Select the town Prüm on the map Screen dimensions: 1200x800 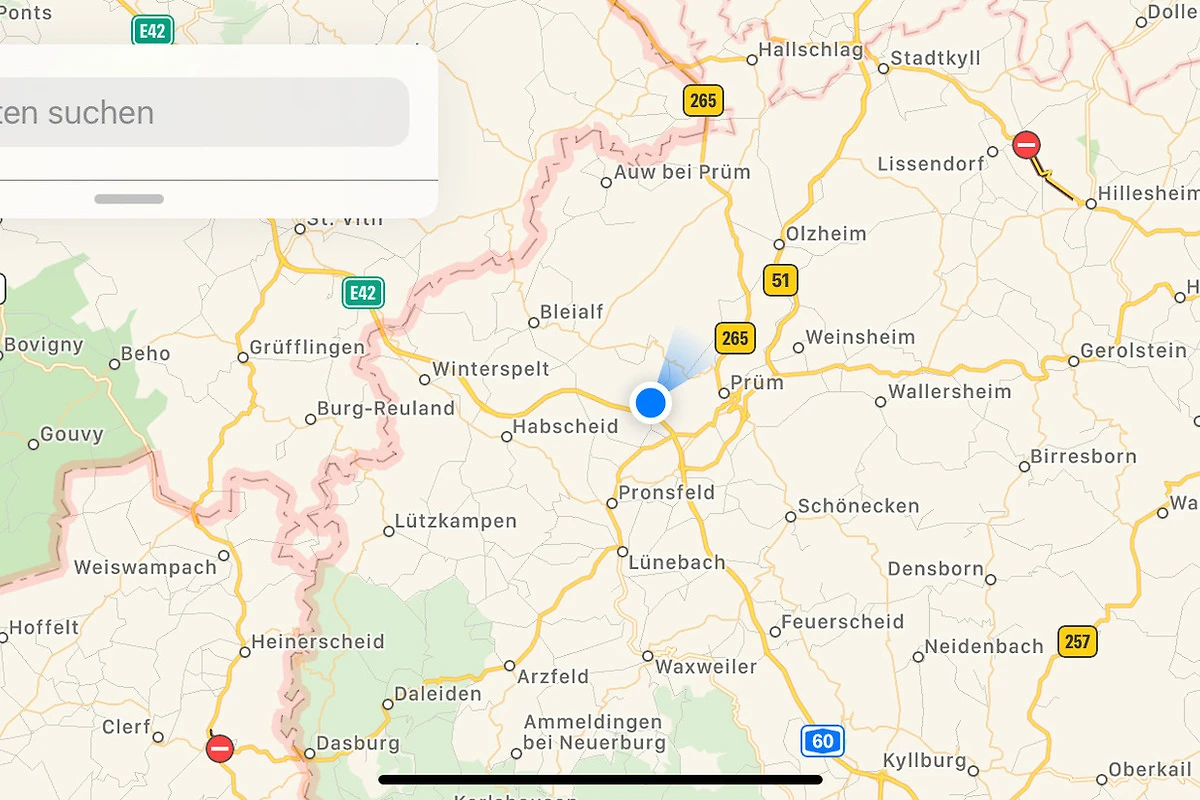(755, 382)
